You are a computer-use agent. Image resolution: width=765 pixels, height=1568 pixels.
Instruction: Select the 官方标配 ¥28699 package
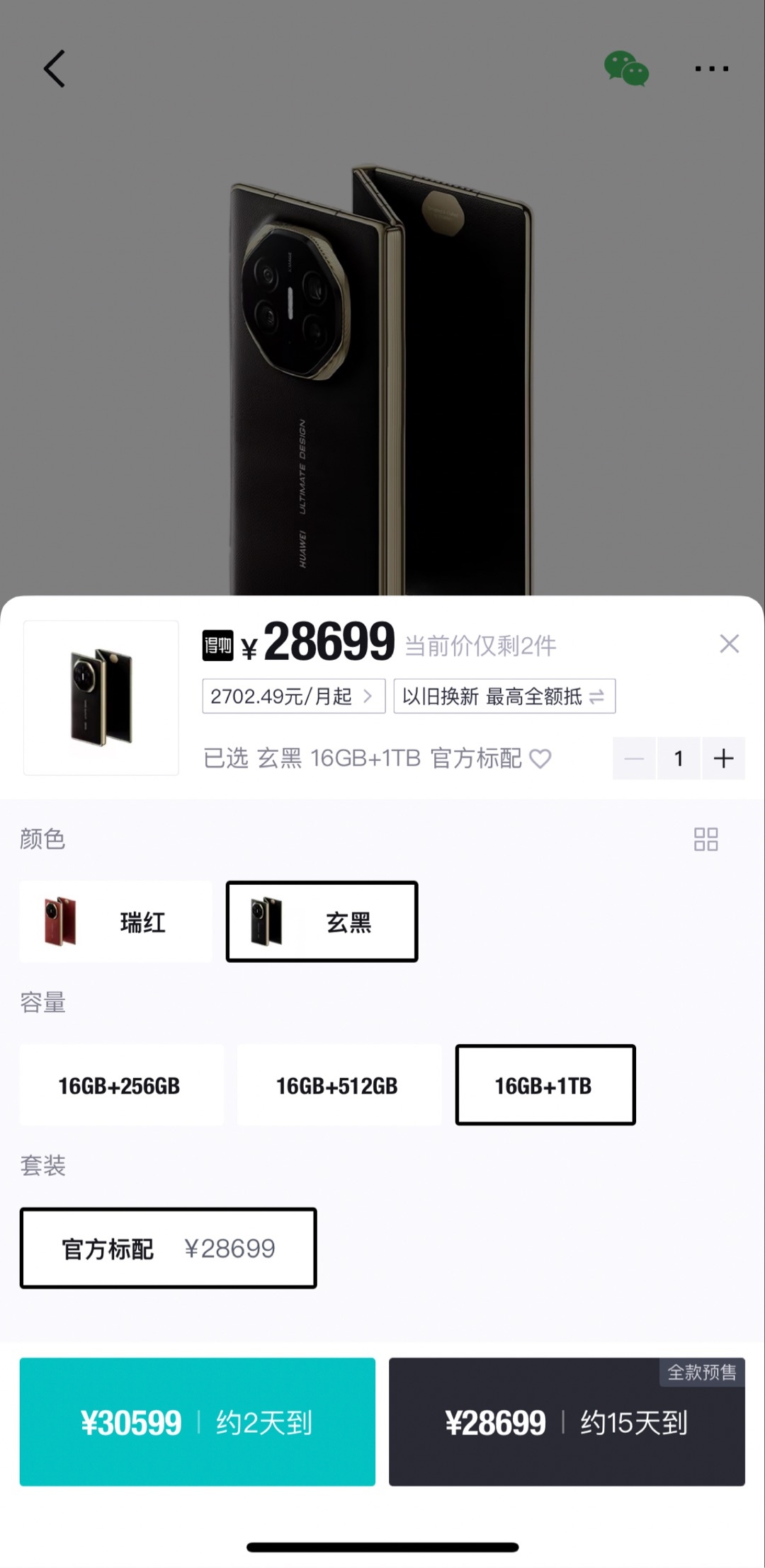click(x=168, y=1248)
